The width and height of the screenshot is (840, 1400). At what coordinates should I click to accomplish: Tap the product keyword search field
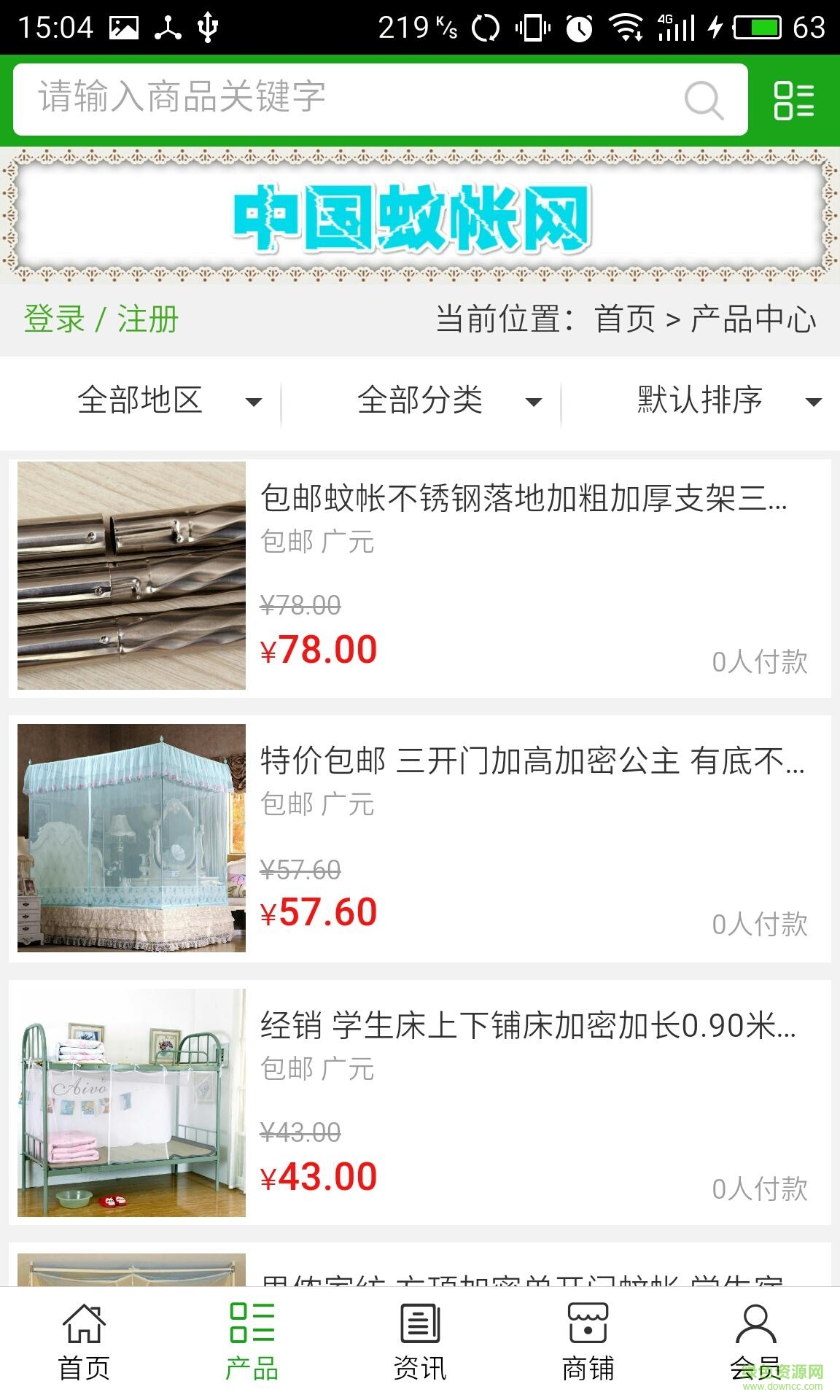(350, 98)
